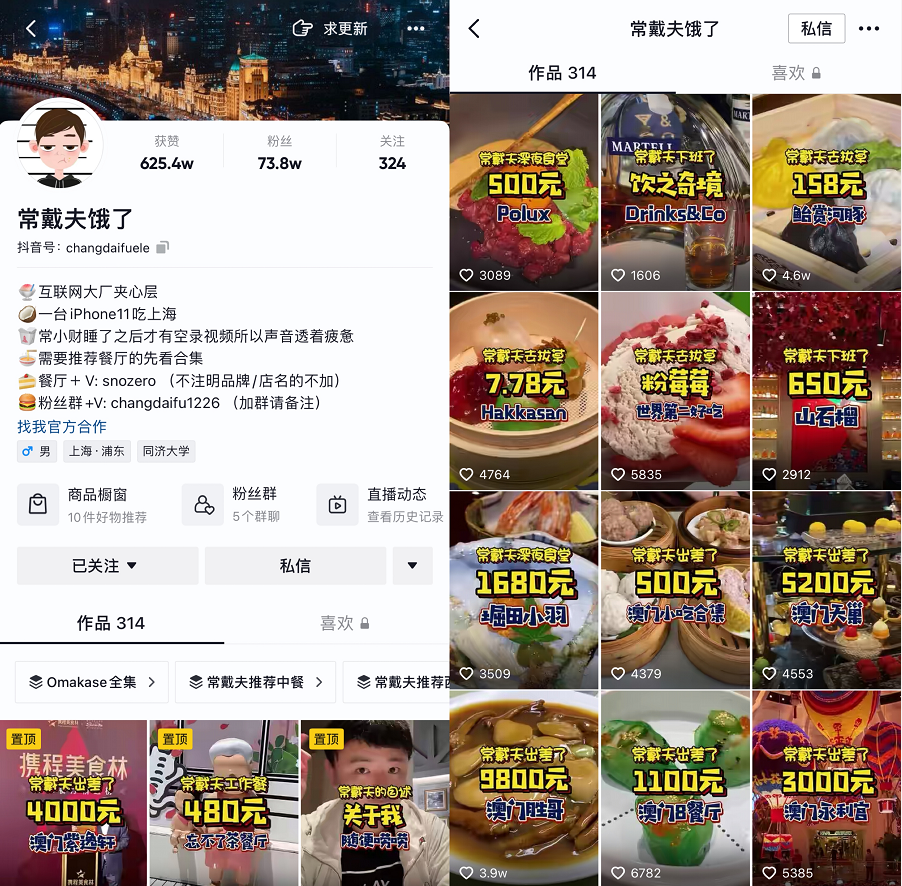The image size is (902, 886).
Task: Tap 私信 in the top bar
Action: pos(816,29)
